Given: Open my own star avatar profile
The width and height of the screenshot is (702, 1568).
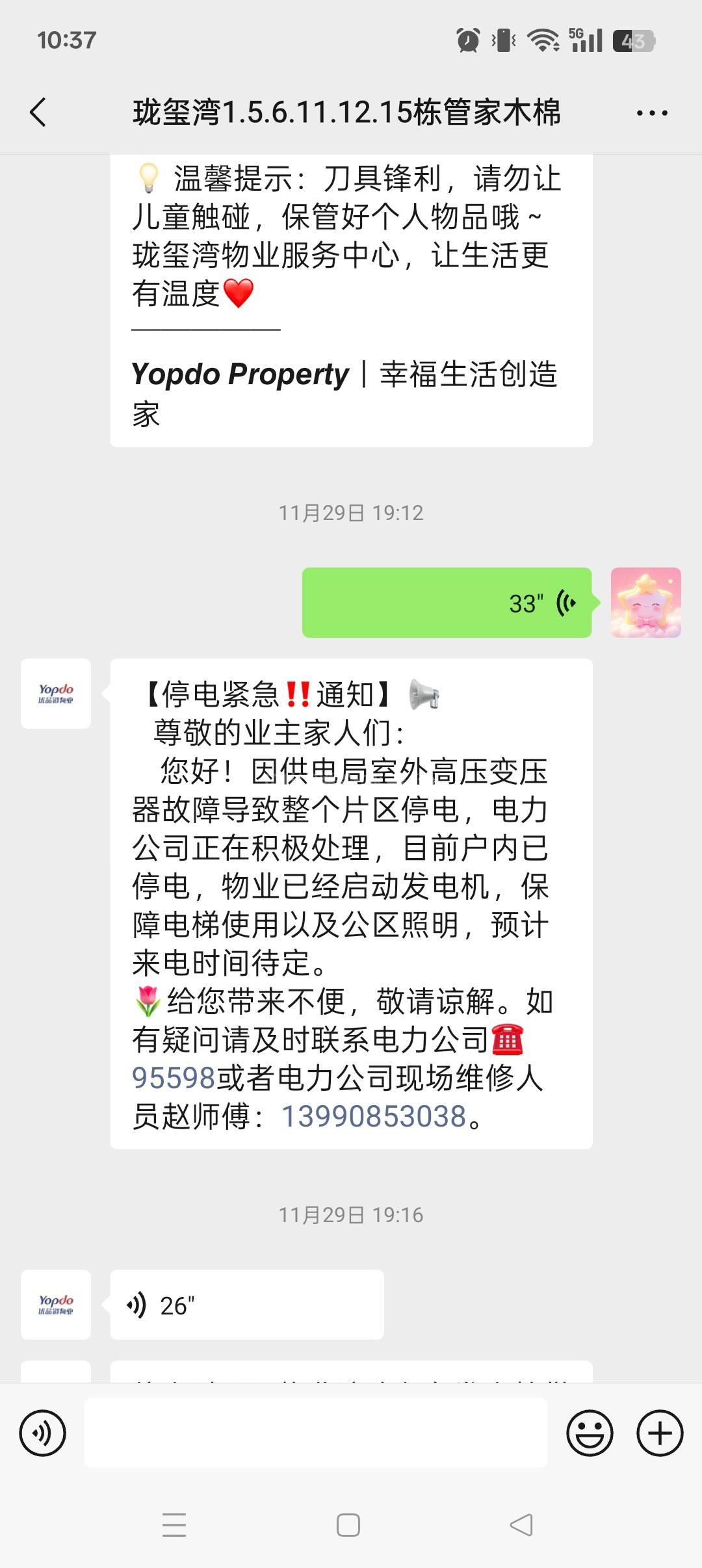Looking at the screenshot, I should (645, 603).
